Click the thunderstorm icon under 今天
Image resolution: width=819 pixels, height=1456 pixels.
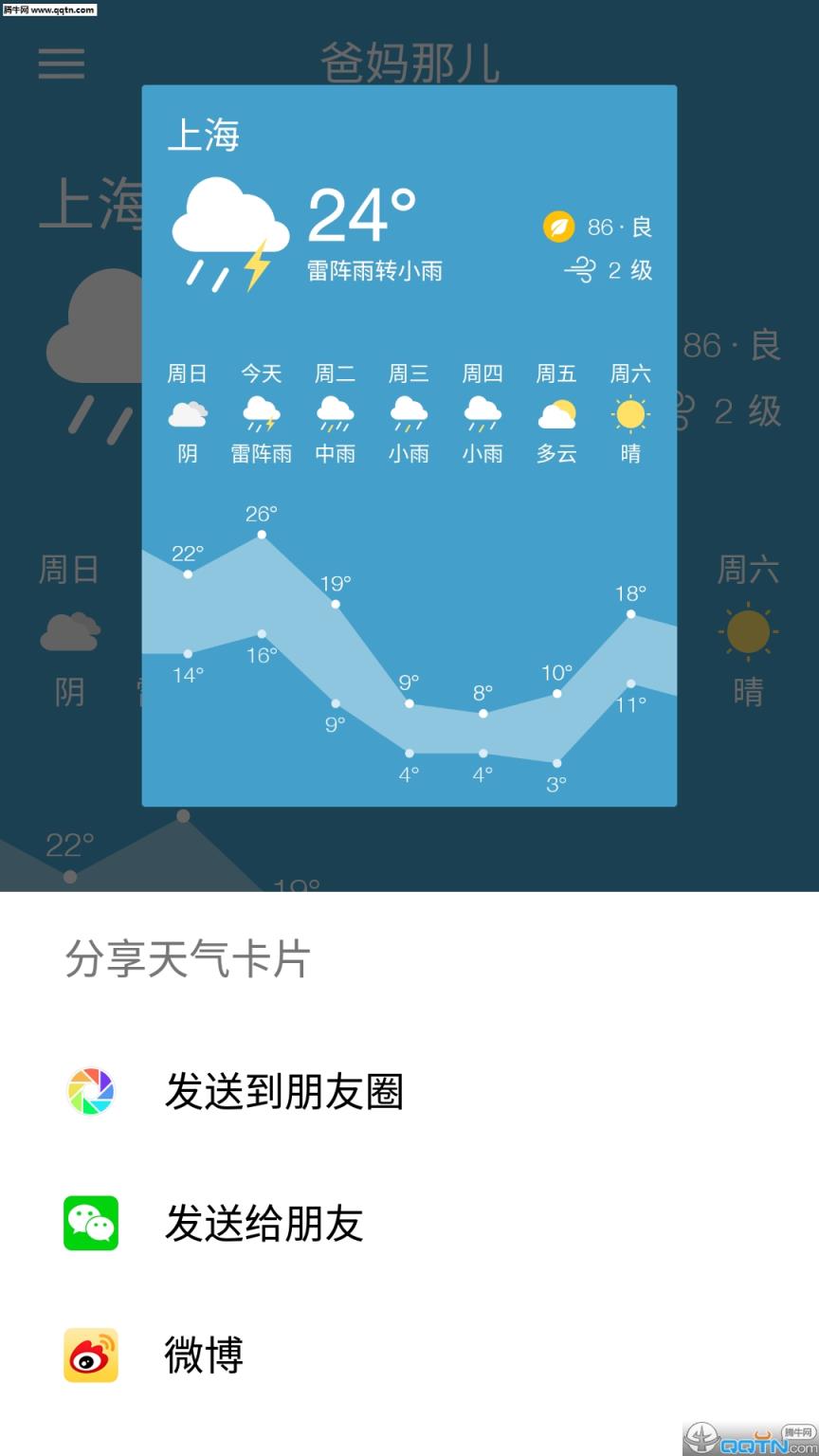(x=261, y=413)
